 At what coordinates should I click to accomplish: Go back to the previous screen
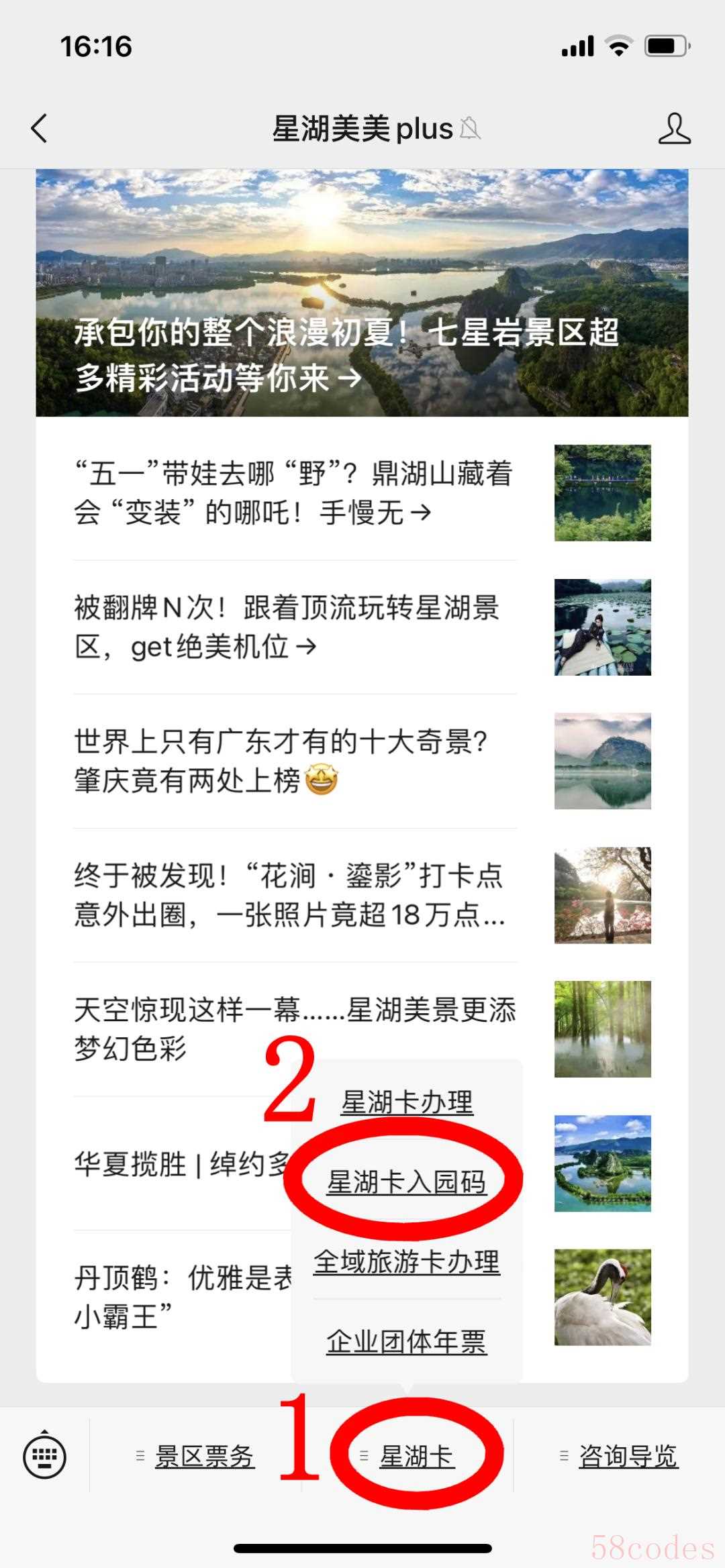(40, 128)
